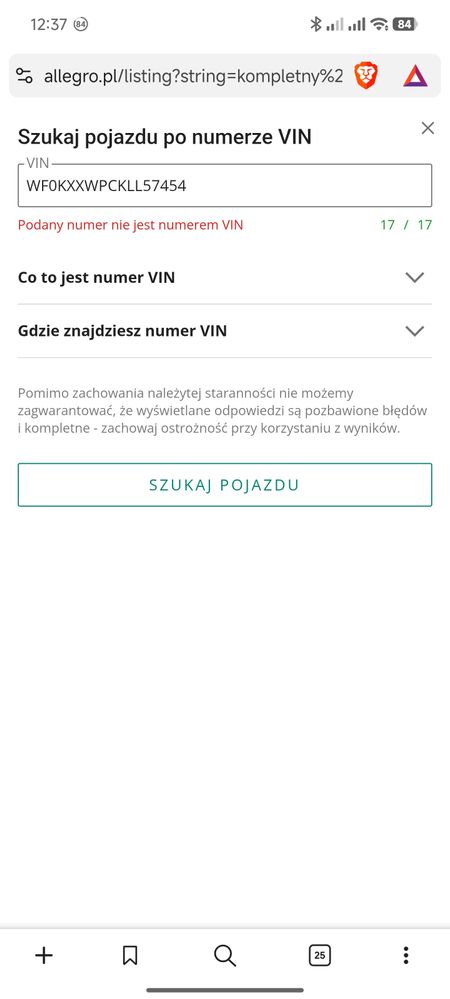Open site settings icon in address bar
Screen dimensions: 450x999
click(24, 76)
